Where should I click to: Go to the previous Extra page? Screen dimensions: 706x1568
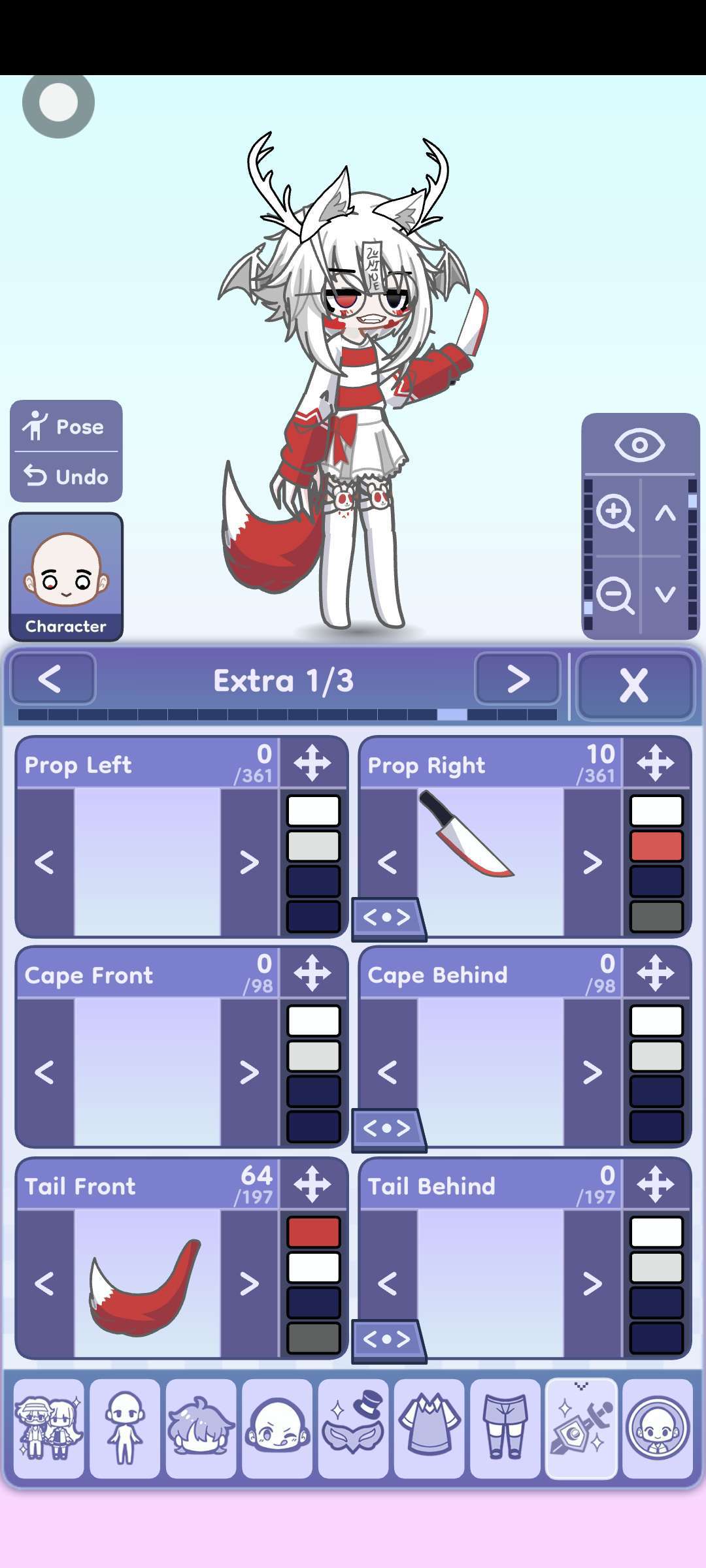click(x=52, y=679)
